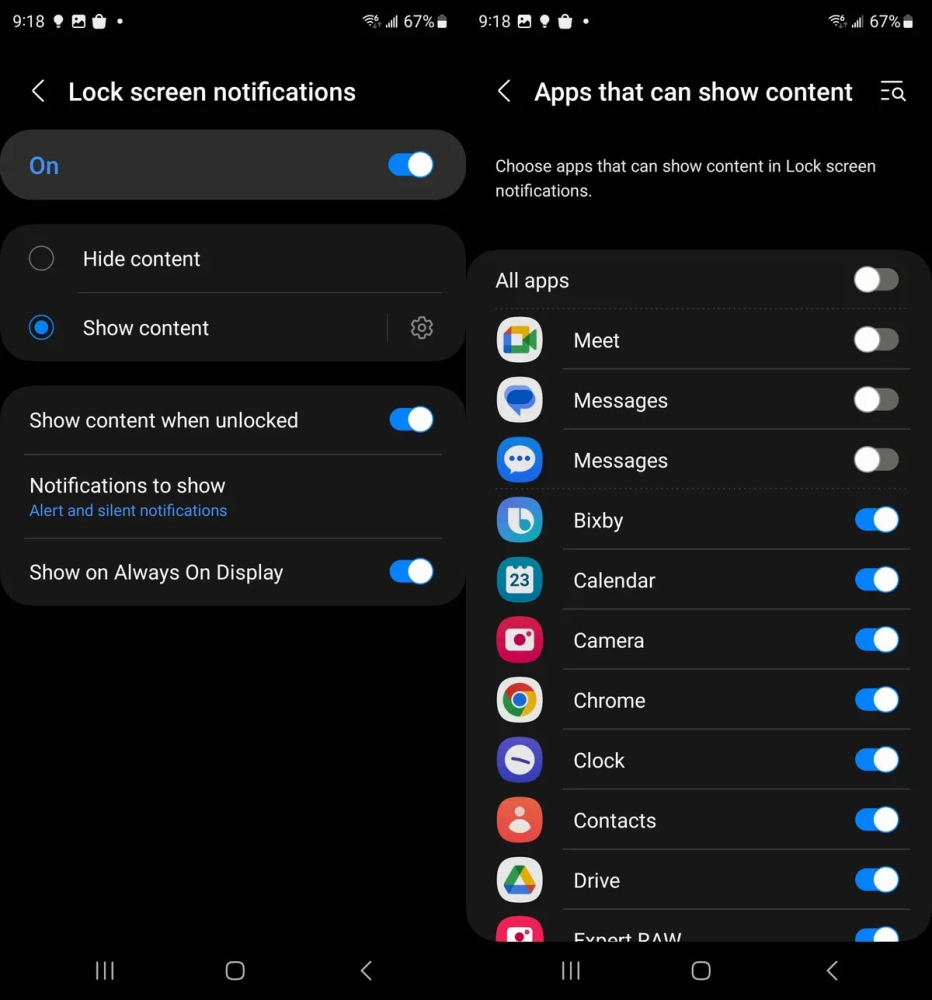The image size is (932, 1000).
Task: Toggle off Calendar content
Action: (x=876, y=580)
